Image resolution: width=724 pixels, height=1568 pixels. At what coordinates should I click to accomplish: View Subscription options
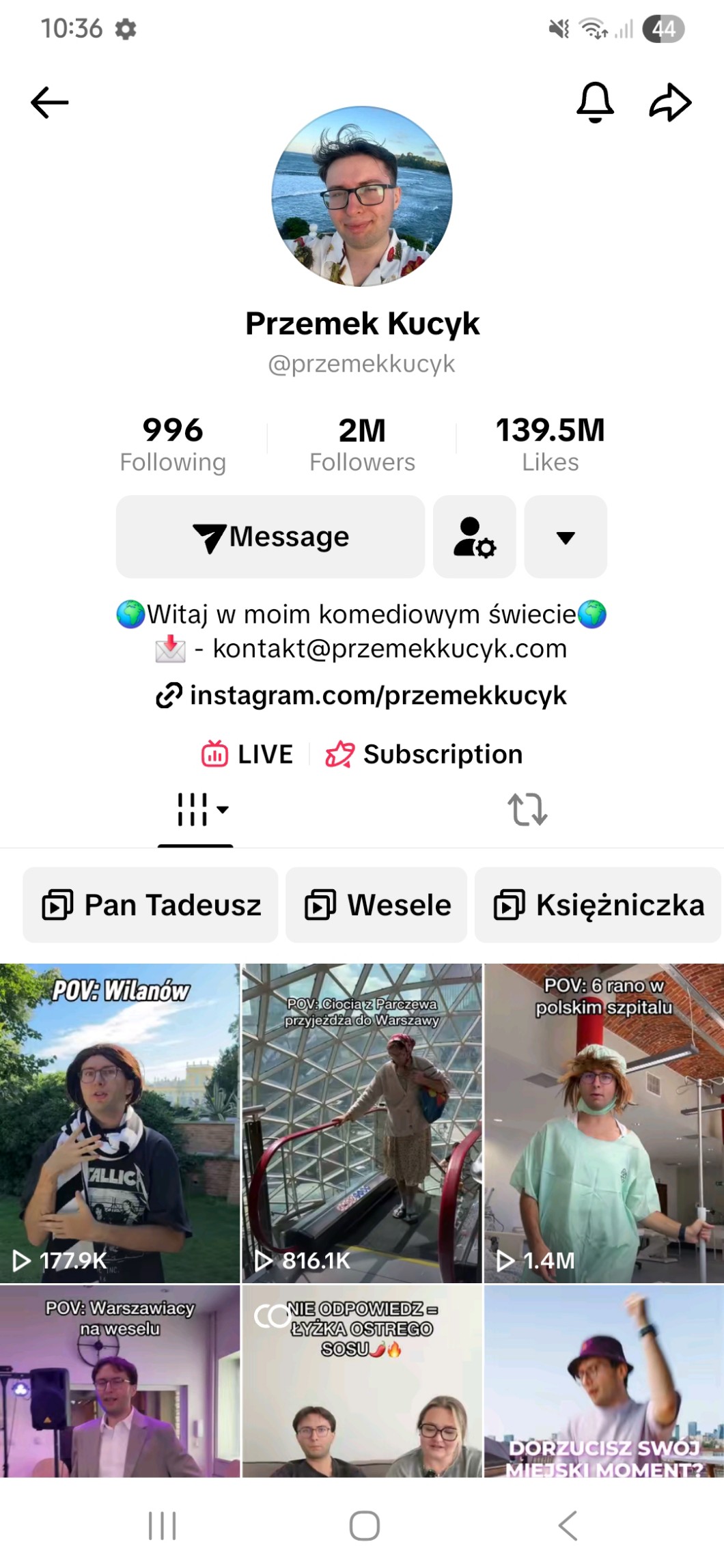point(425,754)
